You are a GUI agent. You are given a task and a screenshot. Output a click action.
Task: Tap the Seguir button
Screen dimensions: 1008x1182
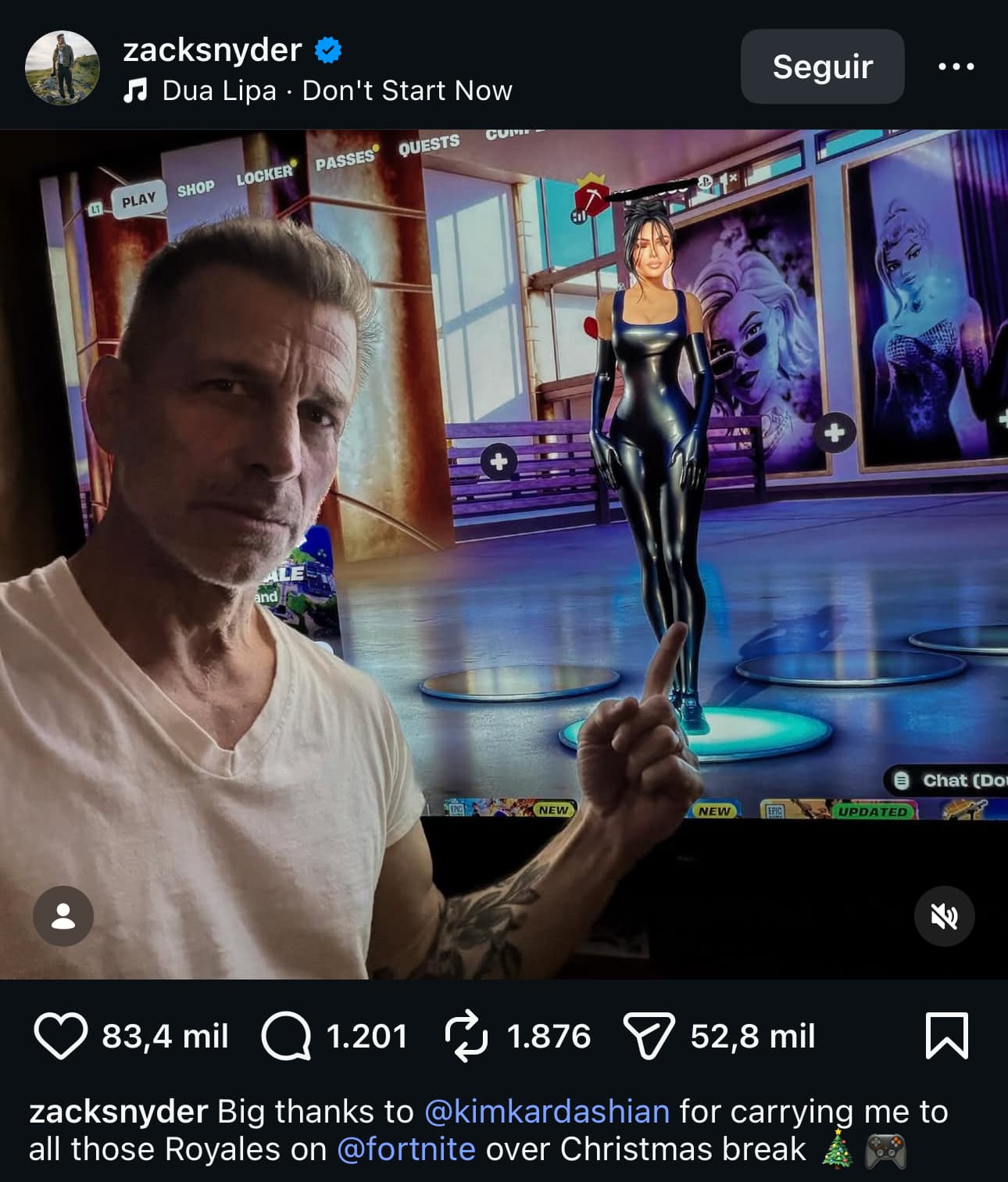click(822, 66)
